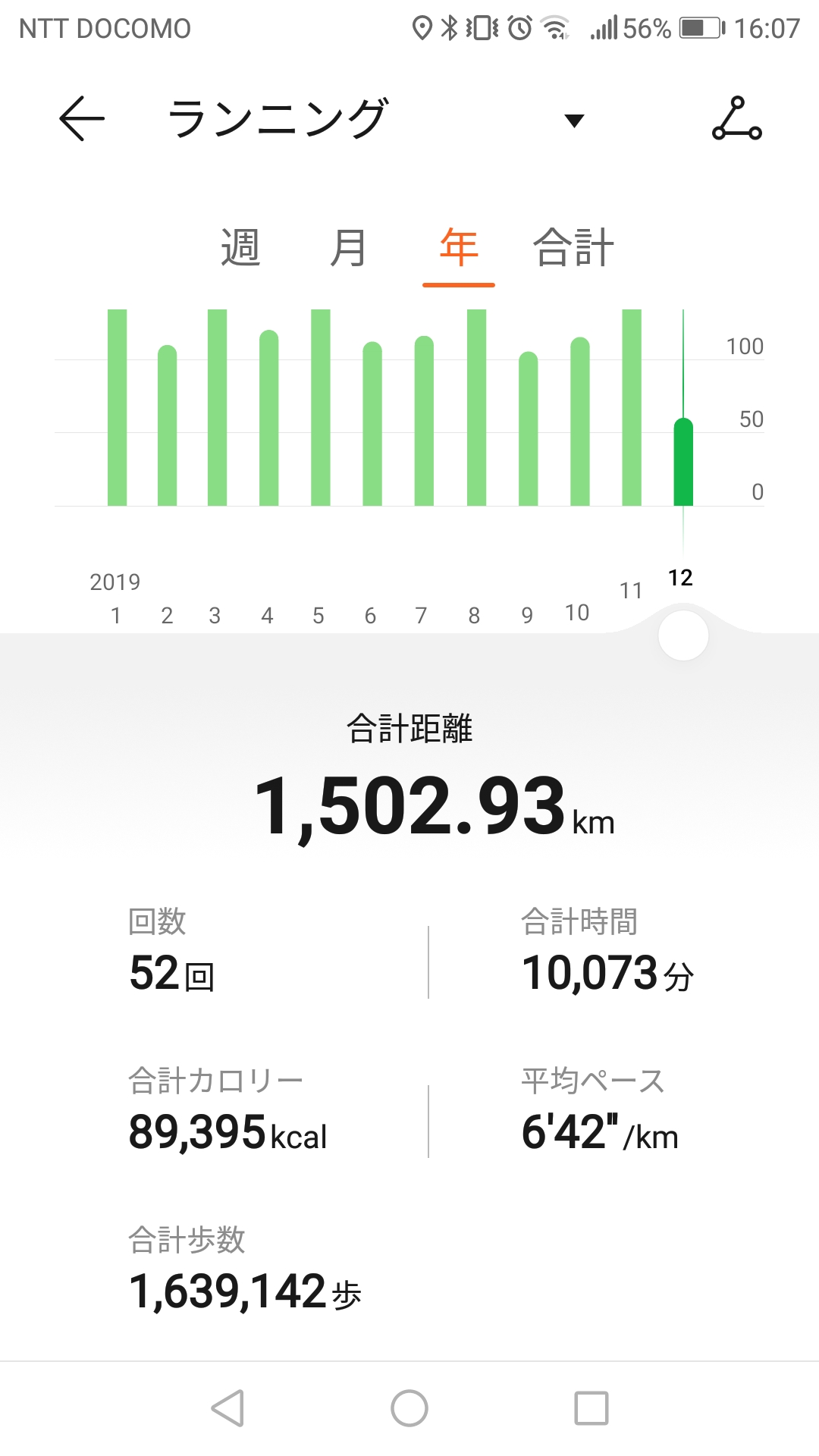Select the 年 tab

[459, 248]
